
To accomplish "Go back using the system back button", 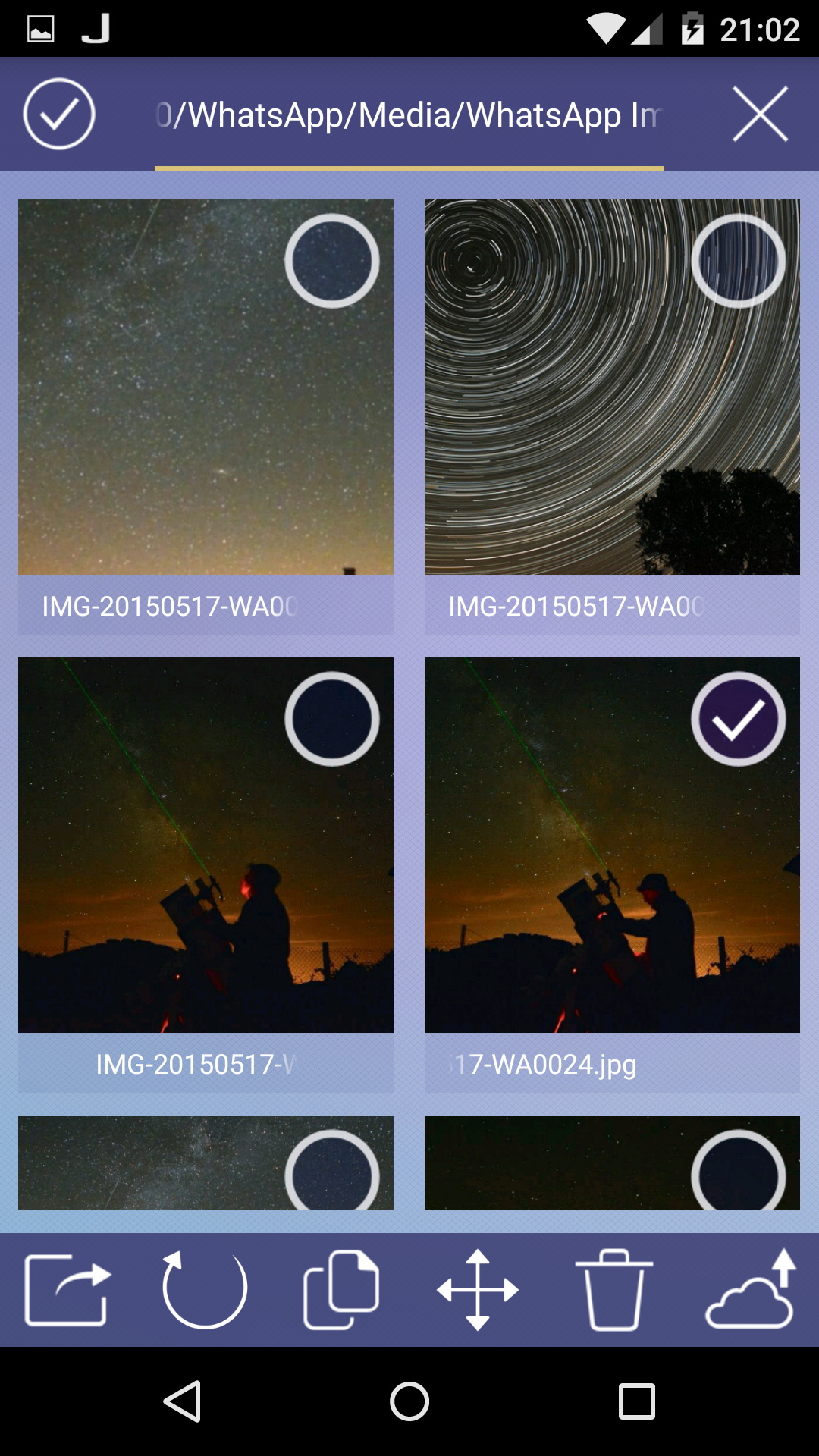I will [x=183, y=1401].
